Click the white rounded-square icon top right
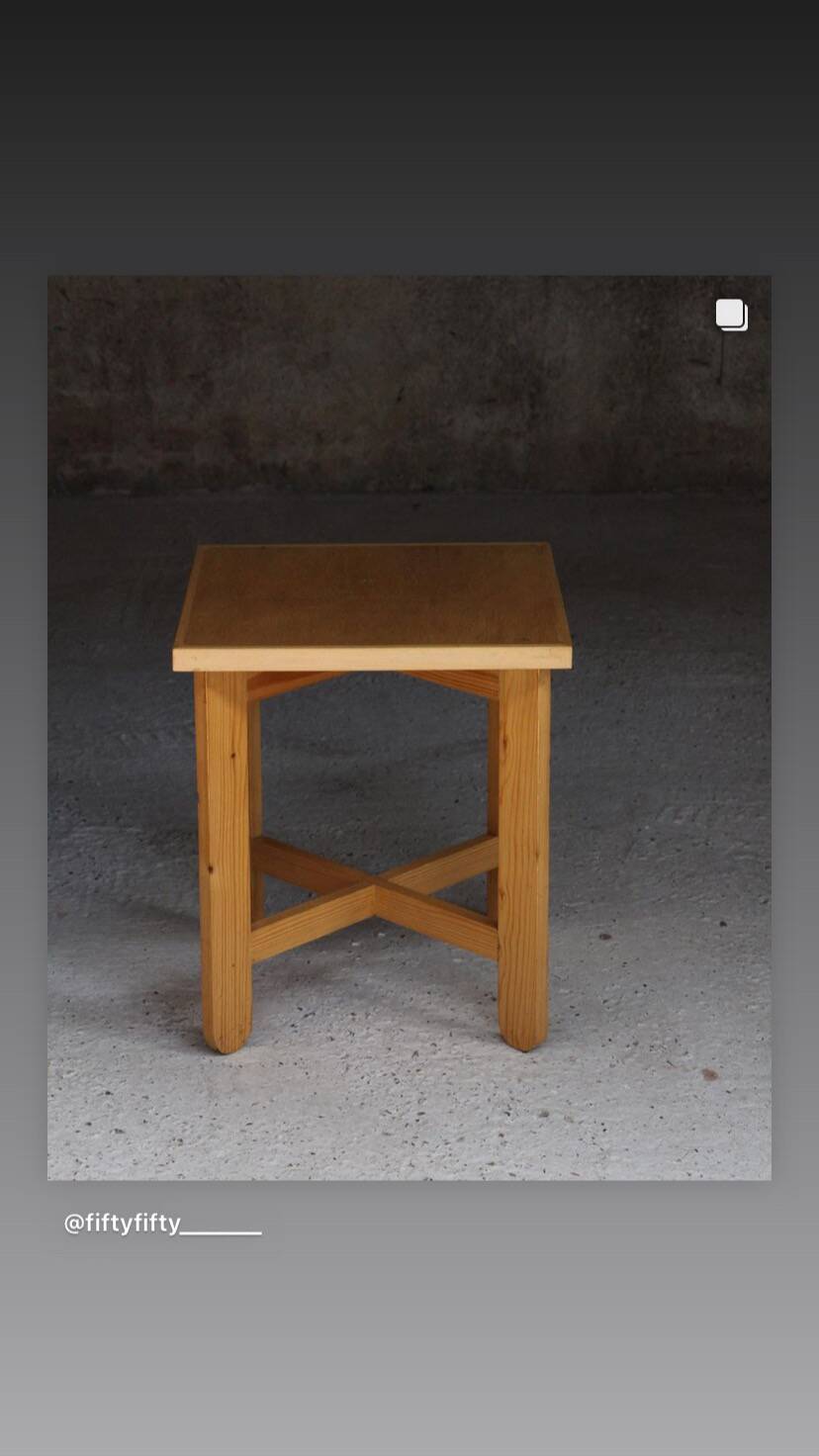Viewport: 819px width, 1456px height. [x=732, y=315]
